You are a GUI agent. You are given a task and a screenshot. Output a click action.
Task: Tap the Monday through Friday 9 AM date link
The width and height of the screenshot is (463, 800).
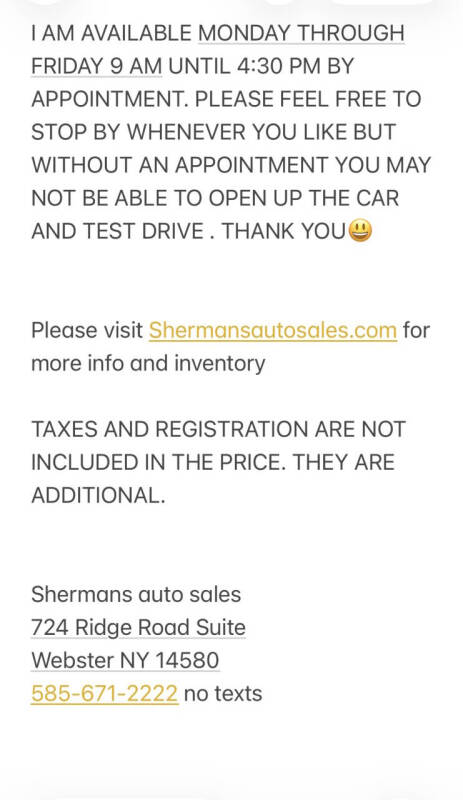pos(301,34)
